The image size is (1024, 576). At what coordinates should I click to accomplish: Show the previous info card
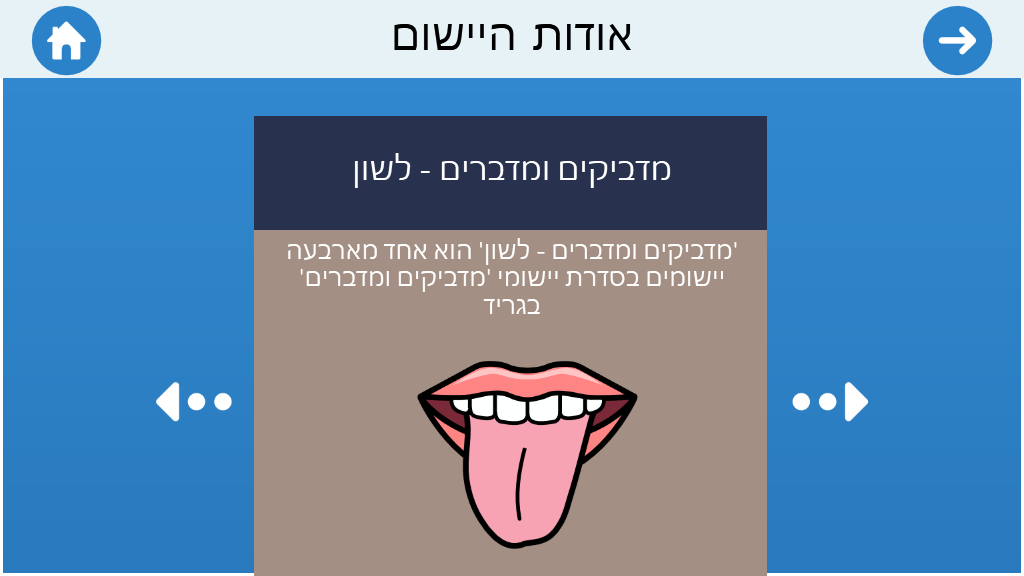point(193,402)
